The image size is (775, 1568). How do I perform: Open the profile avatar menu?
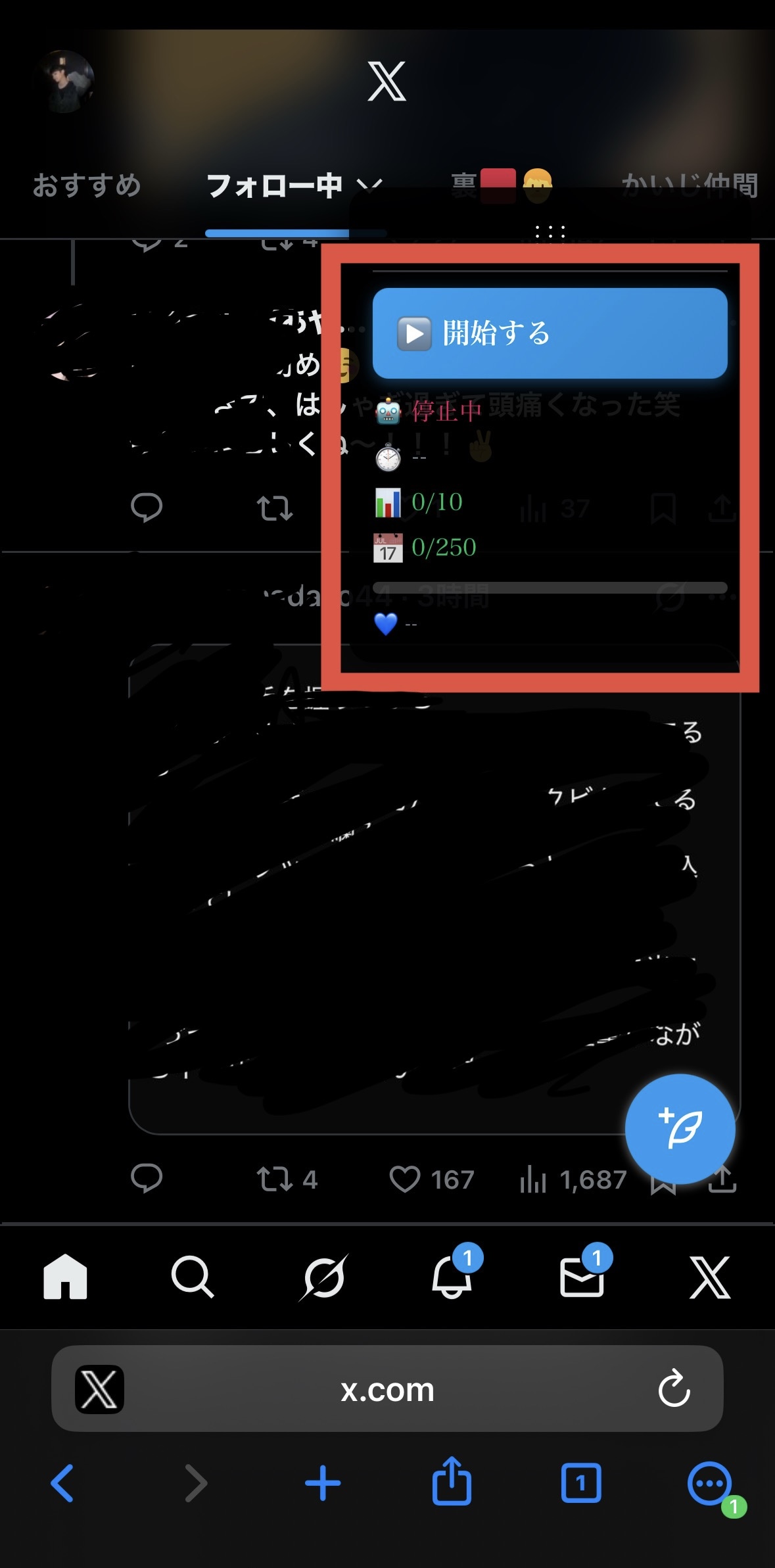tap(64, 82)
